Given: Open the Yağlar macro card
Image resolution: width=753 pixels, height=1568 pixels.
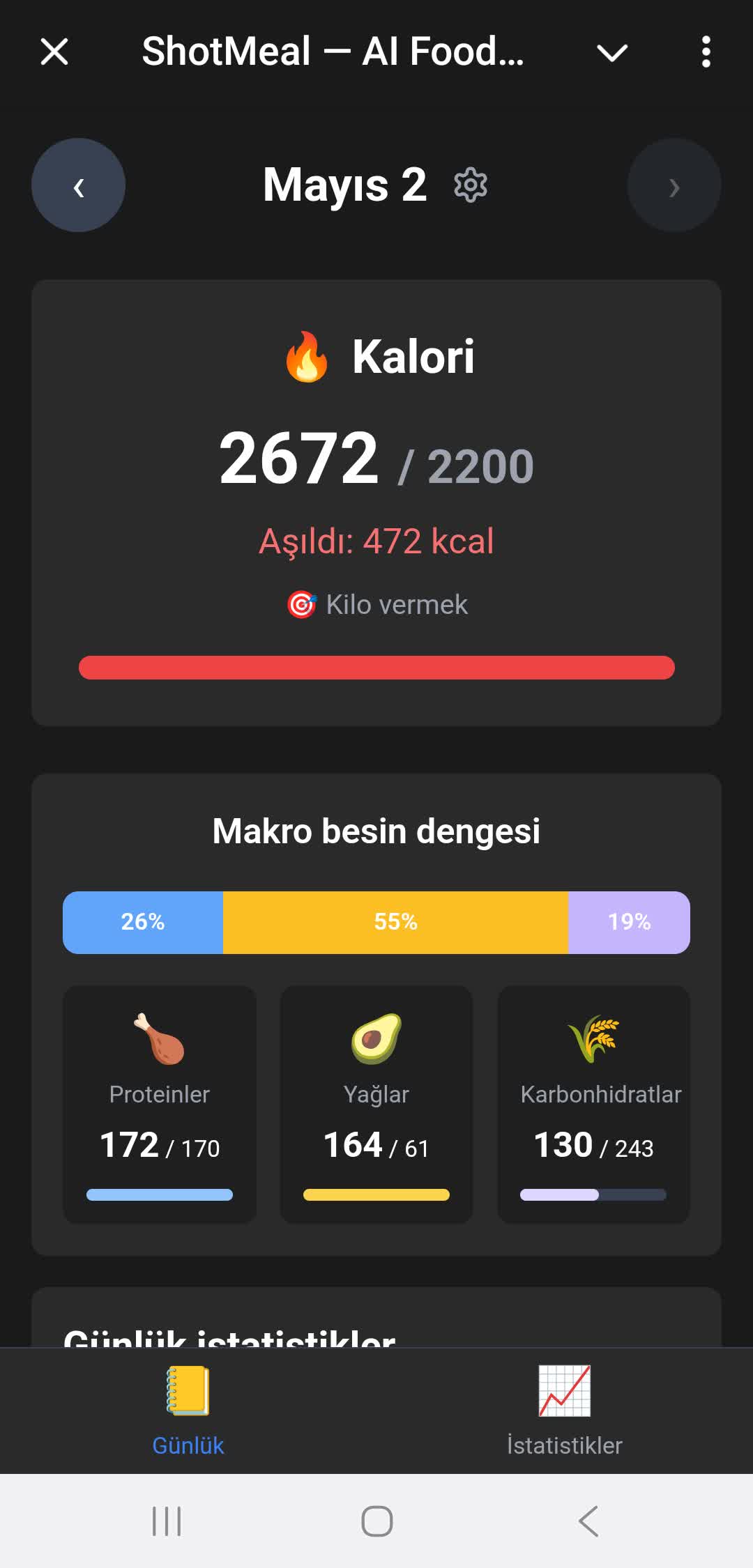Looking at the screenshot, I should click(x=376, y=1104).
